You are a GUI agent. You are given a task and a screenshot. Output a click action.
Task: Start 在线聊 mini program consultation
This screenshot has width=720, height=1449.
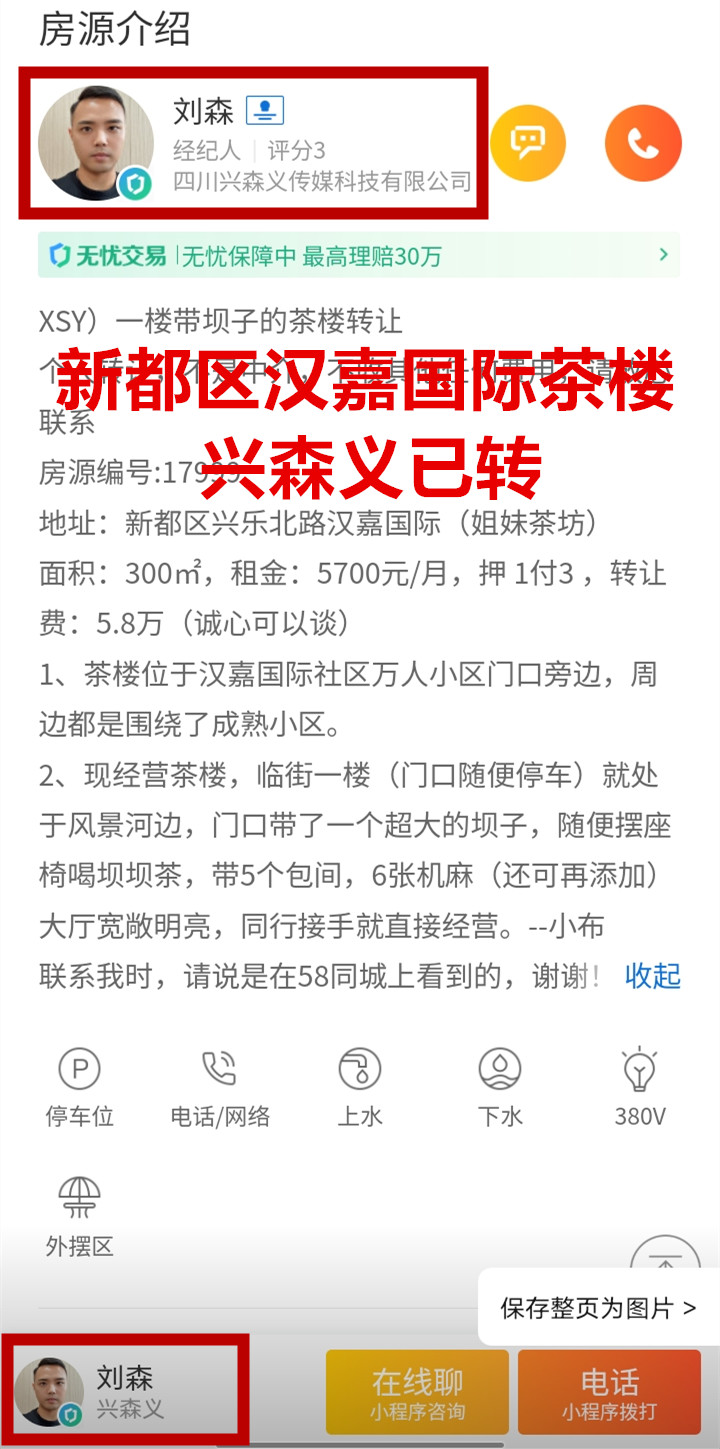tap(417, 1392)
